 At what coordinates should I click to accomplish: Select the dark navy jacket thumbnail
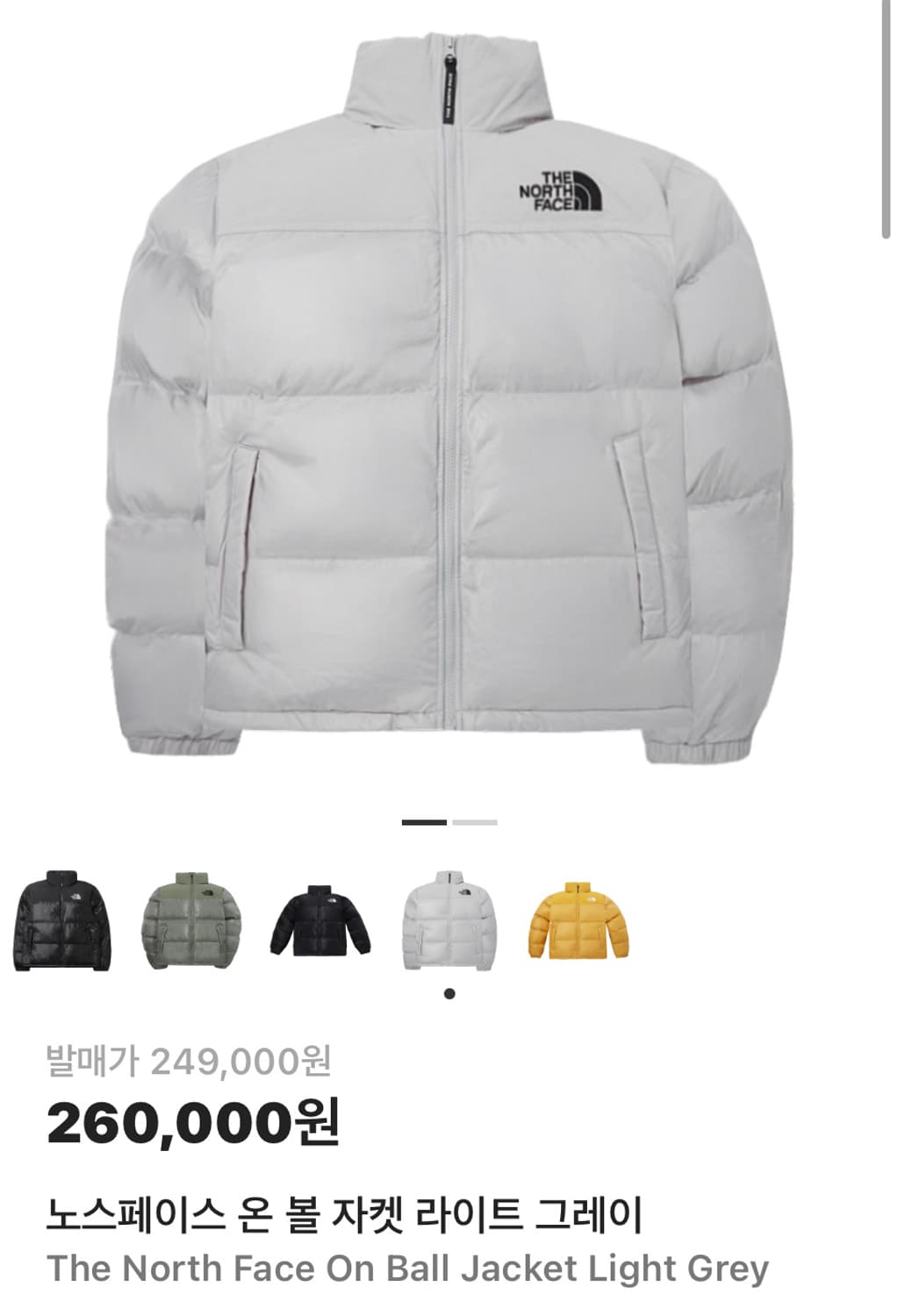tap(320, 919)
